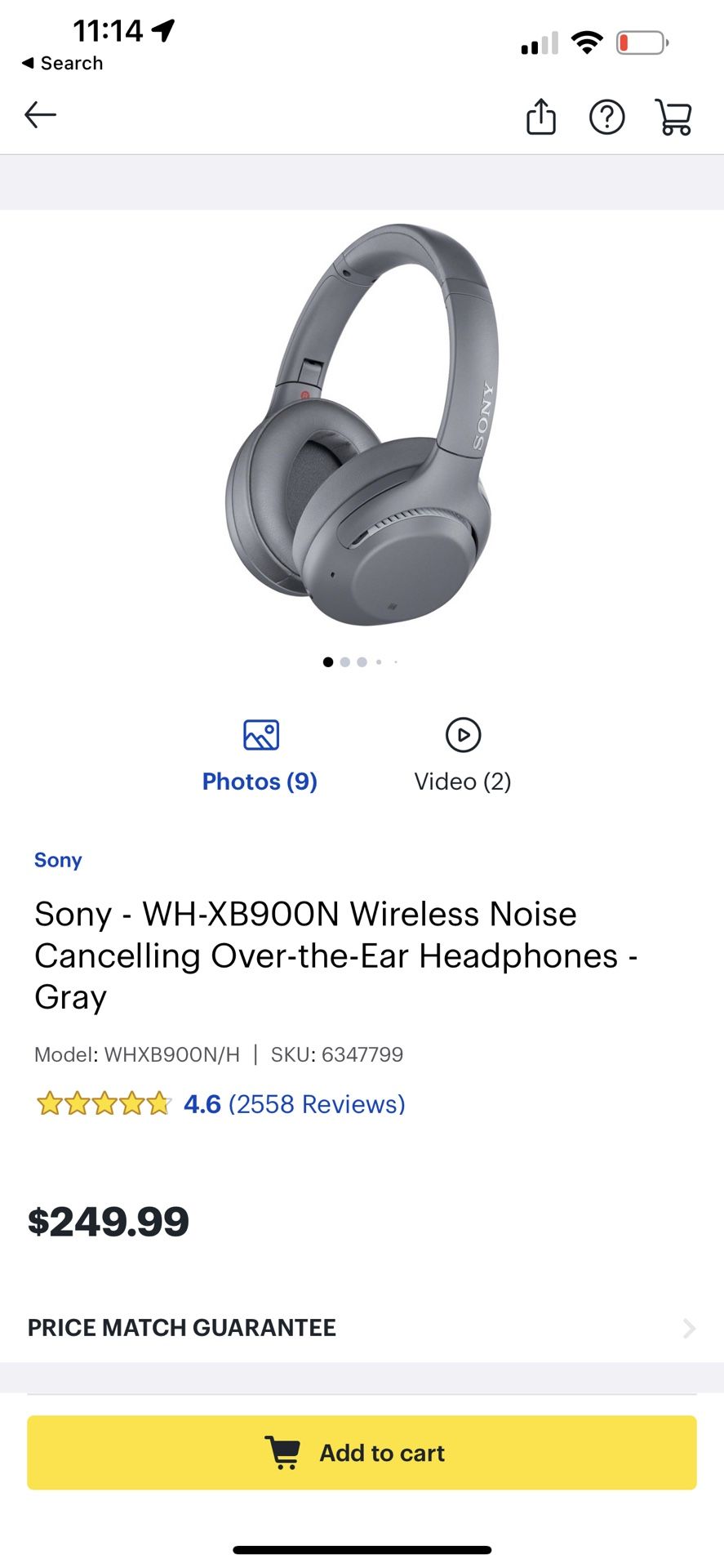This screenshot has width=724, height=1568.
Task: View the 2558 Reviews link
Action: pyautogui.click(x=317, y=1103)
